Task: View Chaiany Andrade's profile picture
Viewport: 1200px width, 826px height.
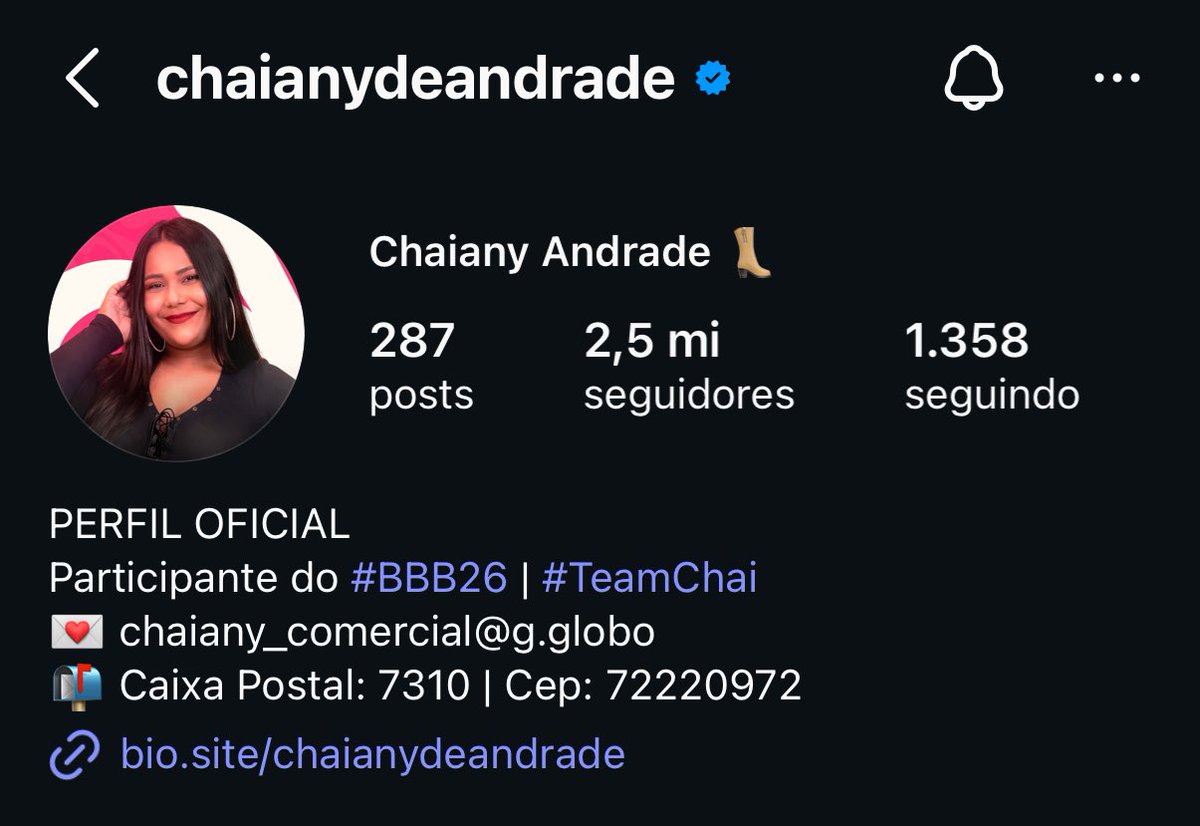Action: [x=176, y=333]
